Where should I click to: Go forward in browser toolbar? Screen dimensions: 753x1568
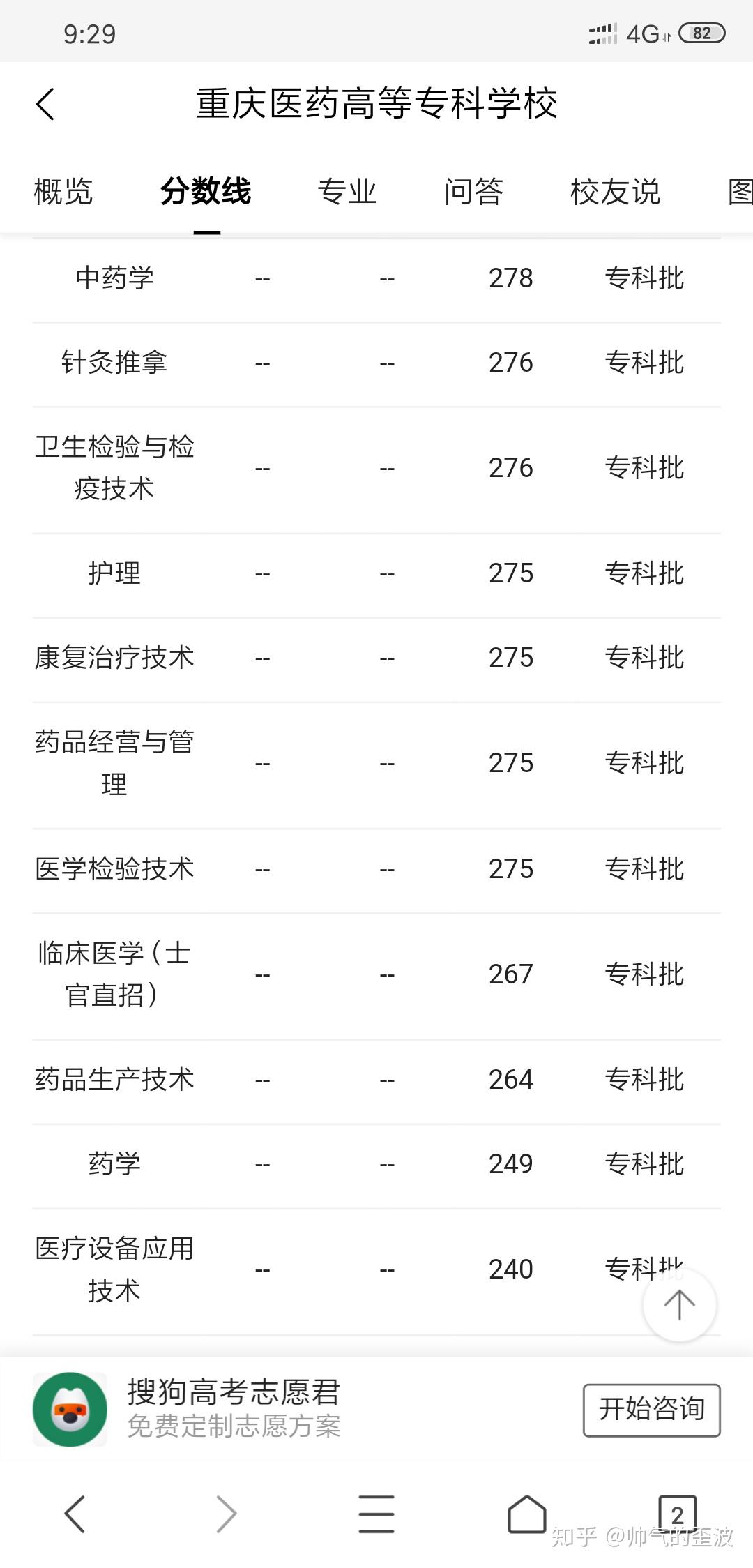pyautogui.click(x=226, y=1514)
